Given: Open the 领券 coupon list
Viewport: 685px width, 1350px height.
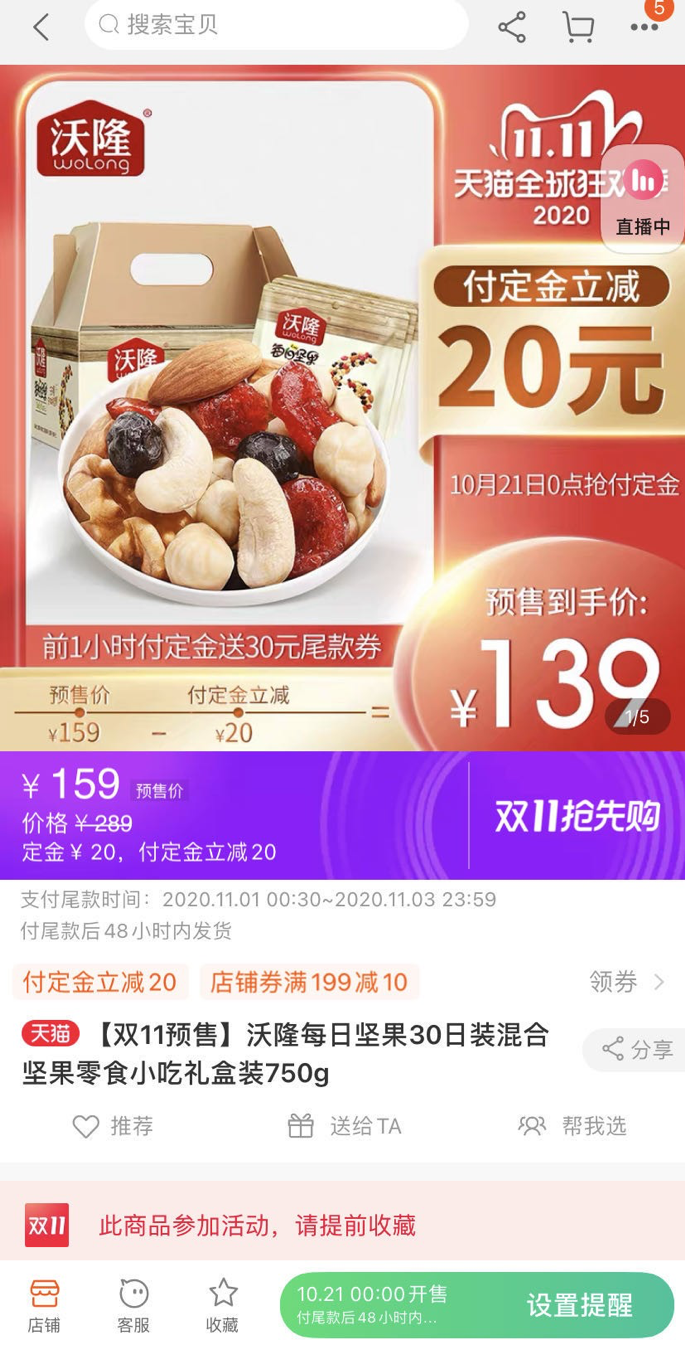Looking at the screenshot, I should pyautogui.click(x=626, y=982).
